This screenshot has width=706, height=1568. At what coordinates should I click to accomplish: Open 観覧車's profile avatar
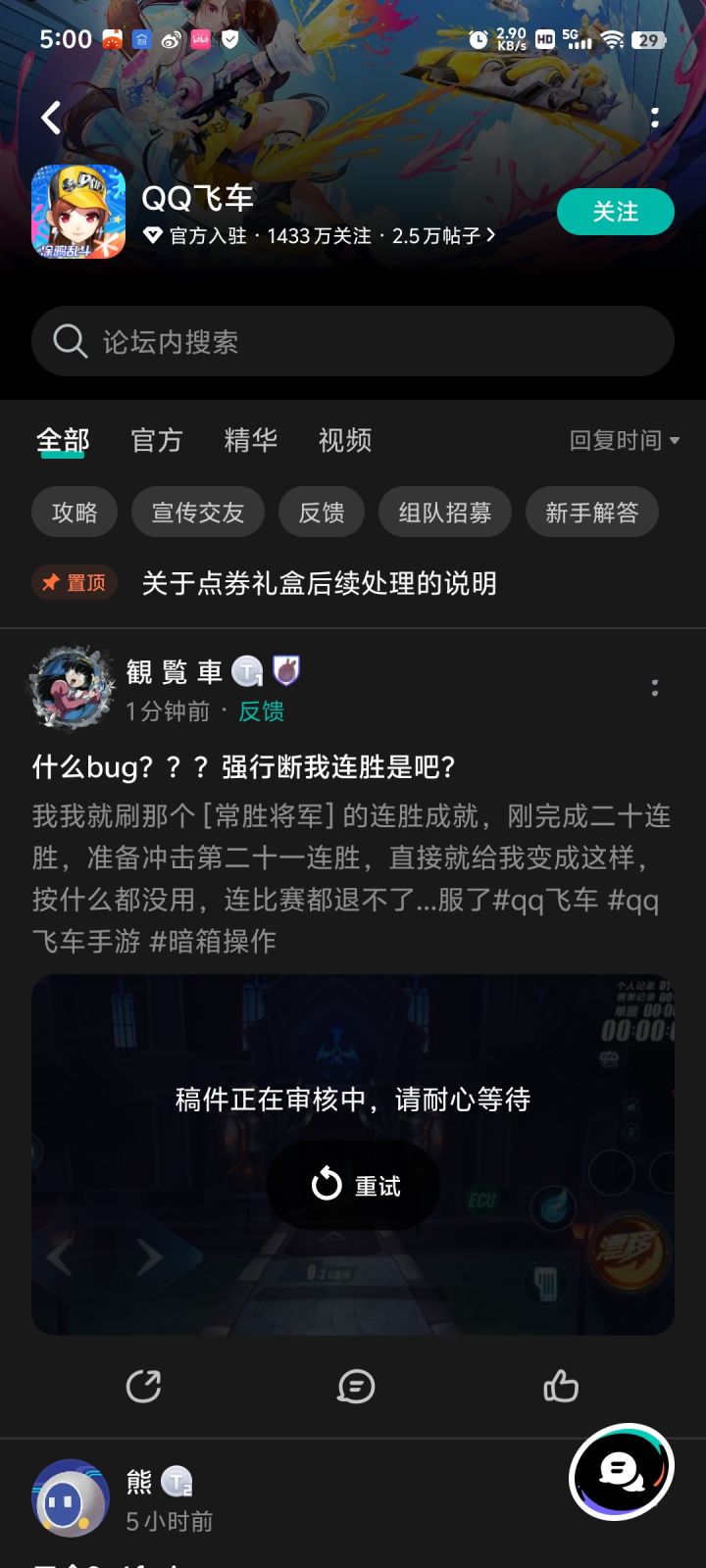point(74,686)
